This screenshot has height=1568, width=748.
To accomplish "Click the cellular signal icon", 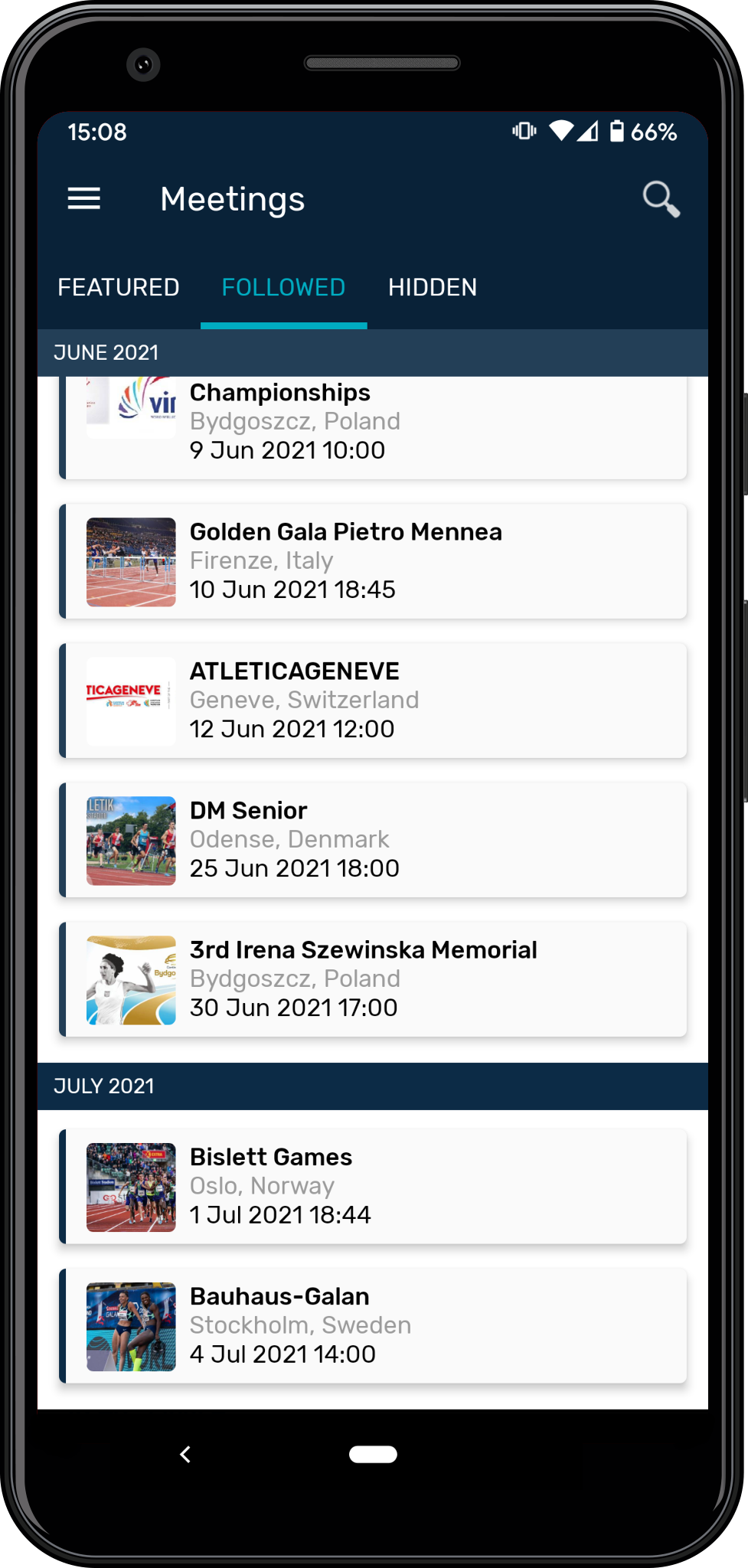I will 592,132.
